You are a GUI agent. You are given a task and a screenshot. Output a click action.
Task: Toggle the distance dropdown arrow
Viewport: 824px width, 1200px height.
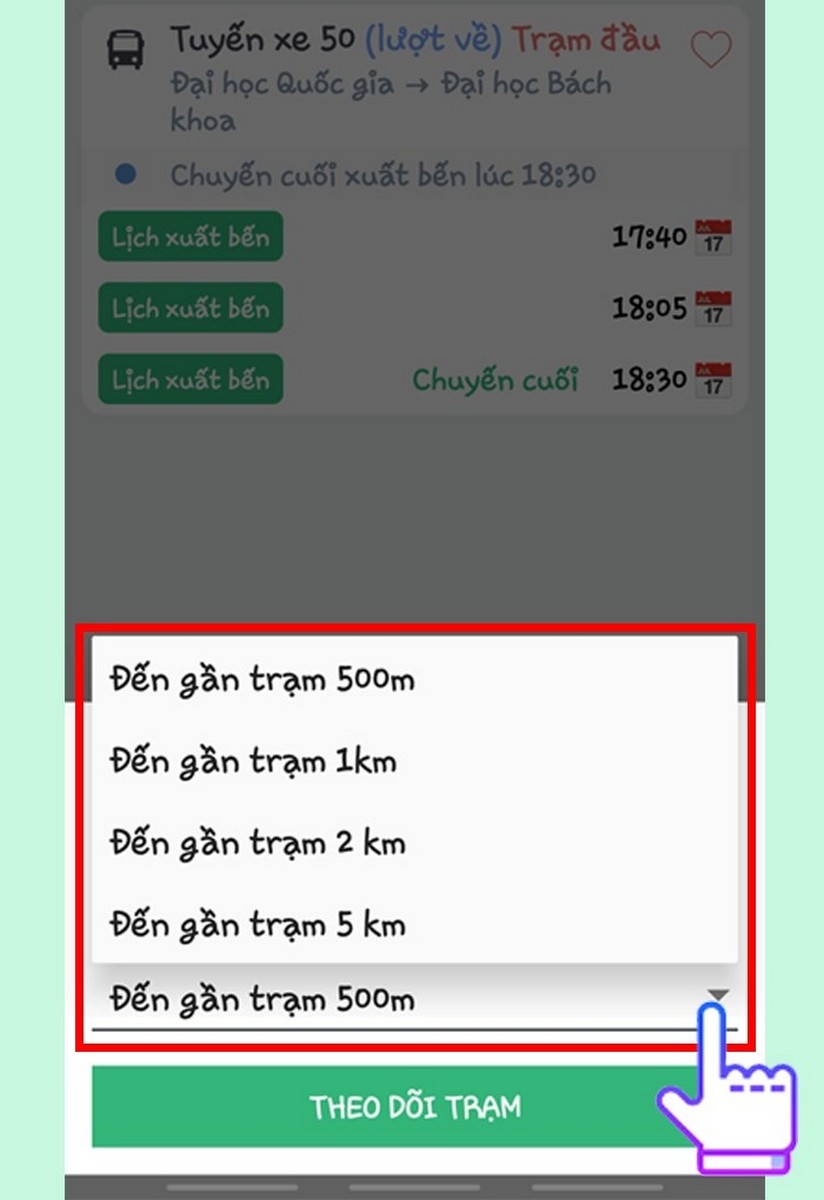click(718, 995)
